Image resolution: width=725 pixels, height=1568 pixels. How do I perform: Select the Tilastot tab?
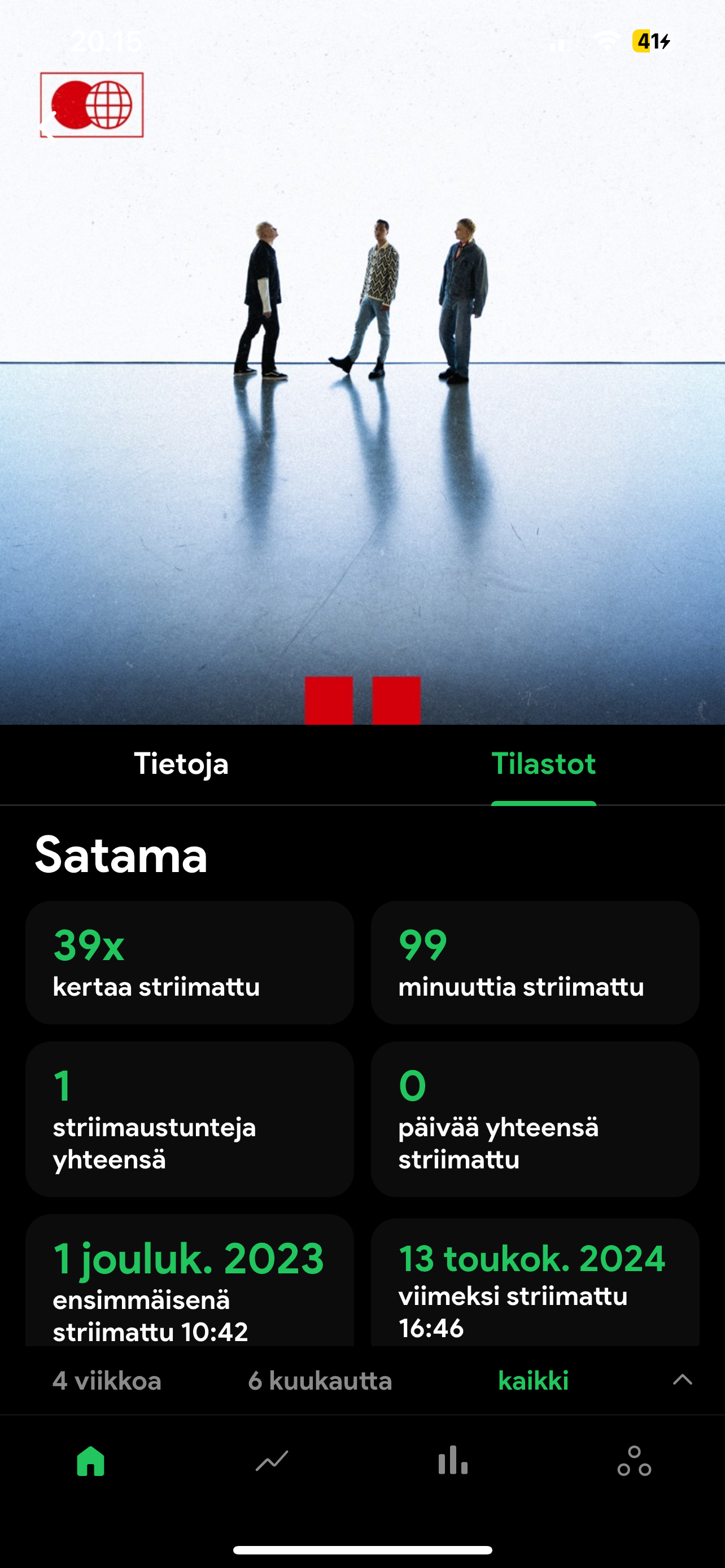pos(543,764)
